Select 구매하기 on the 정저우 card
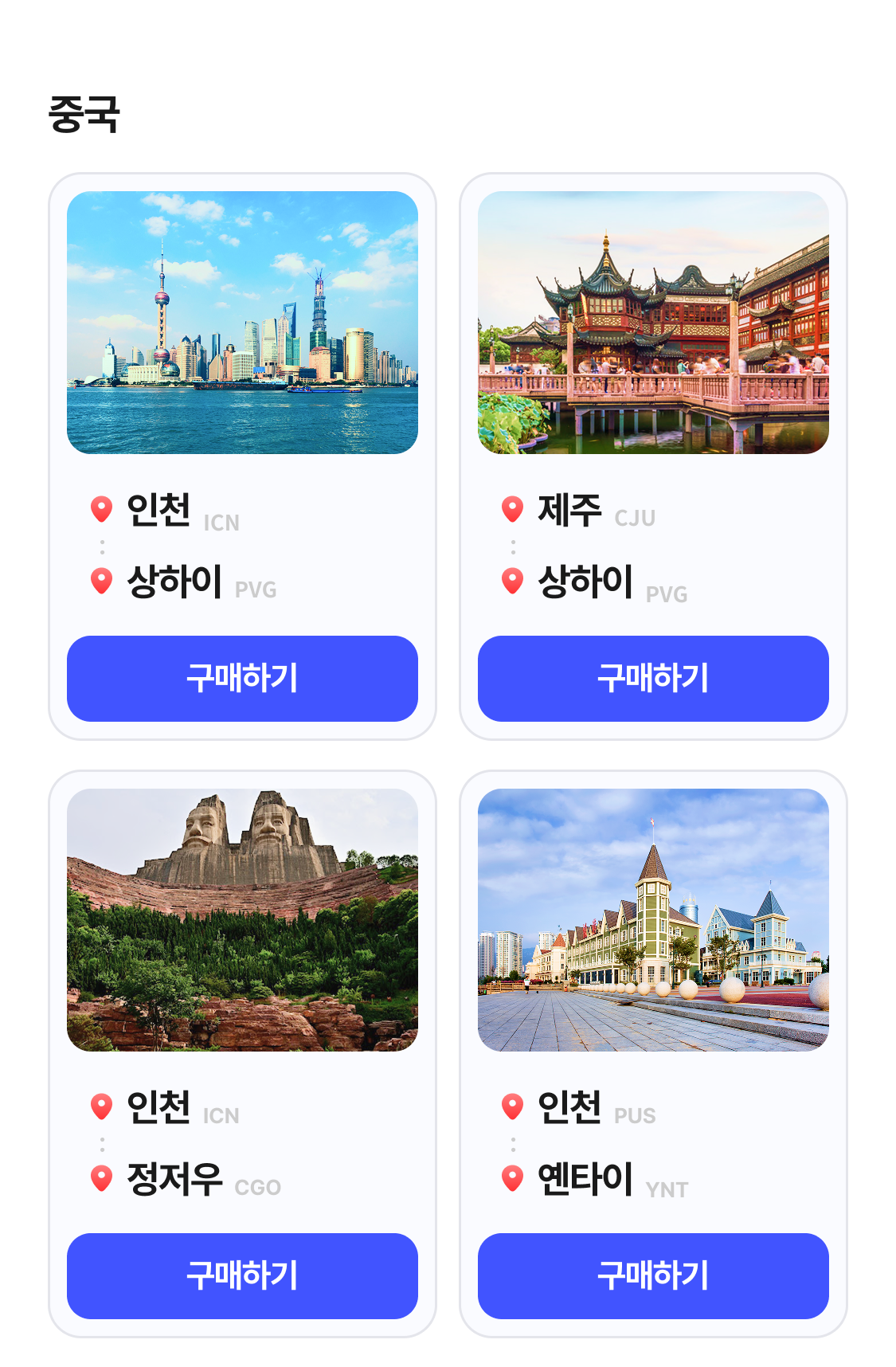Screen dimensions: 896x1367 click(x=242, y=1275)
